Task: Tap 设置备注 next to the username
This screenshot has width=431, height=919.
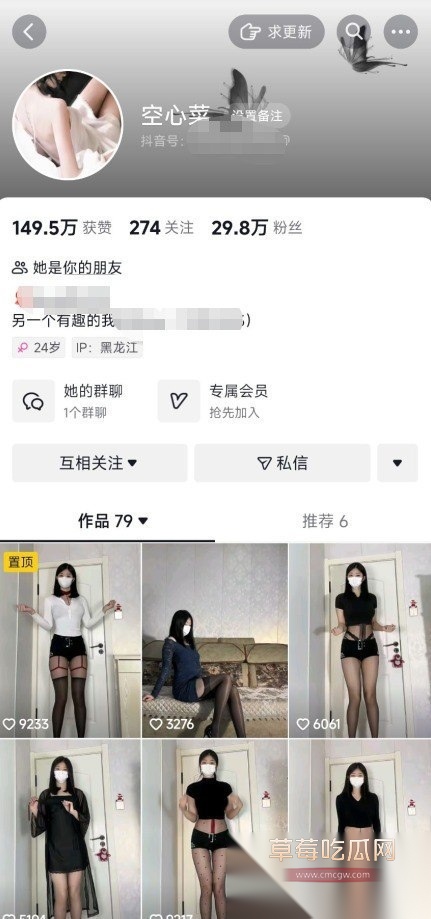Action: point(257,115)
